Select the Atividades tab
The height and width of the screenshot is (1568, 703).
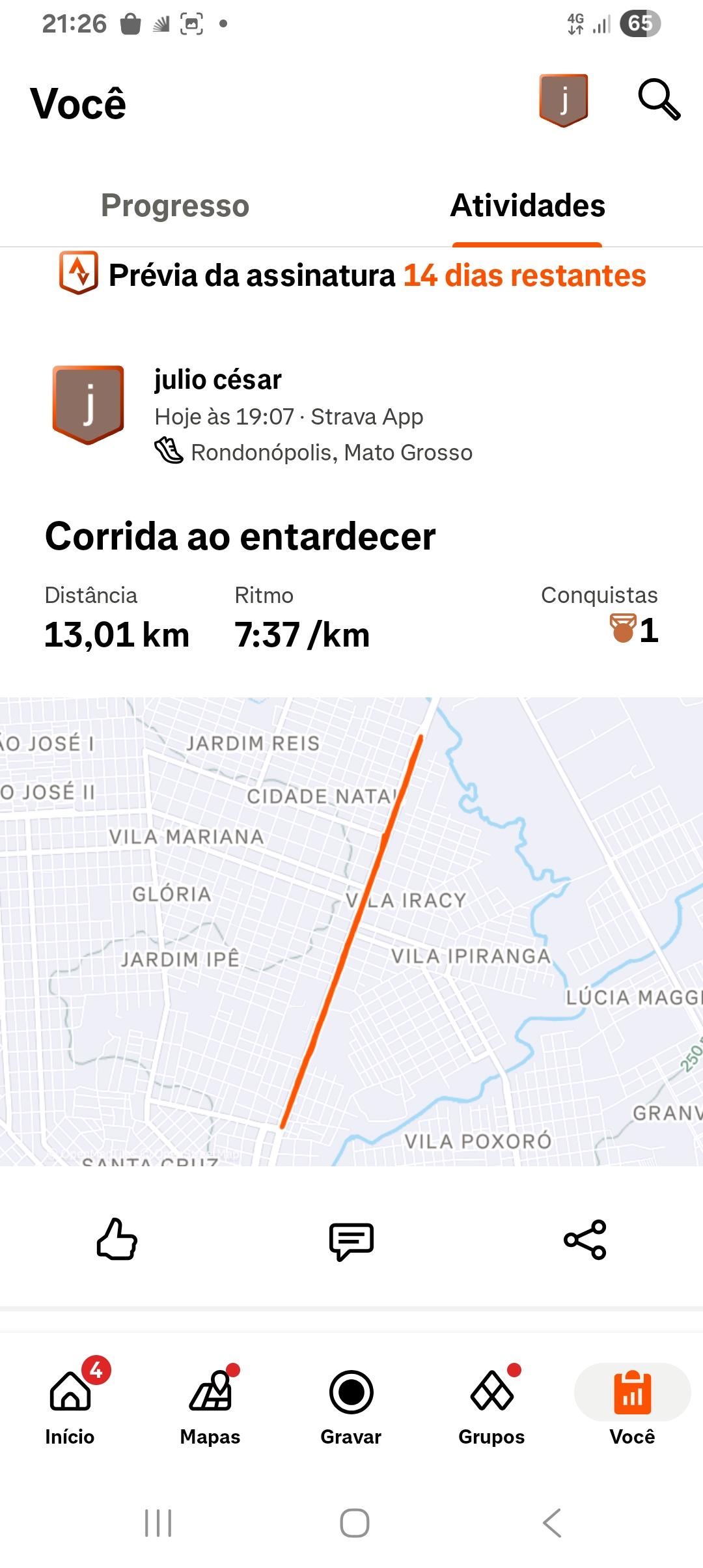[x=527, y=206]
